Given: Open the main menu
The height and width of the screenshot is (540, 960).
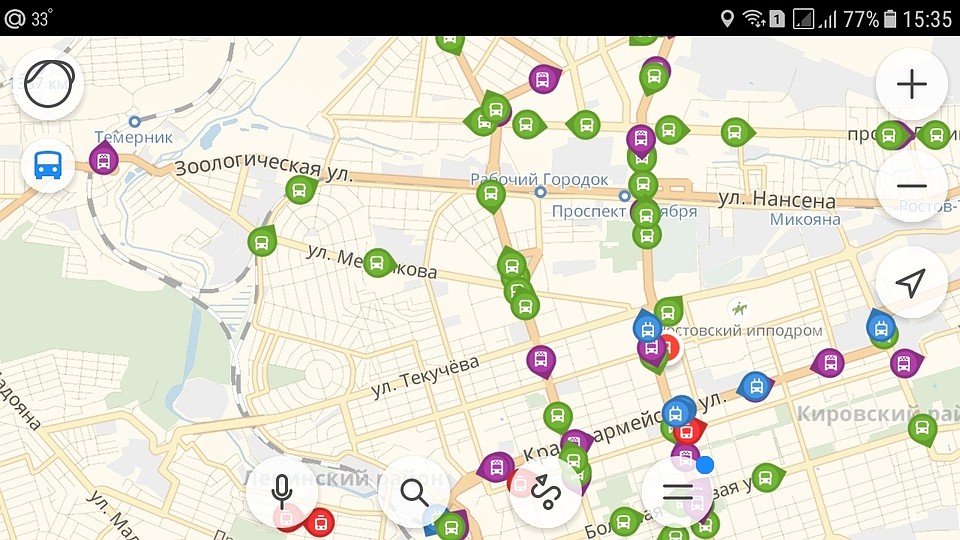Looking at the screenshot, I should pos(678,491).
